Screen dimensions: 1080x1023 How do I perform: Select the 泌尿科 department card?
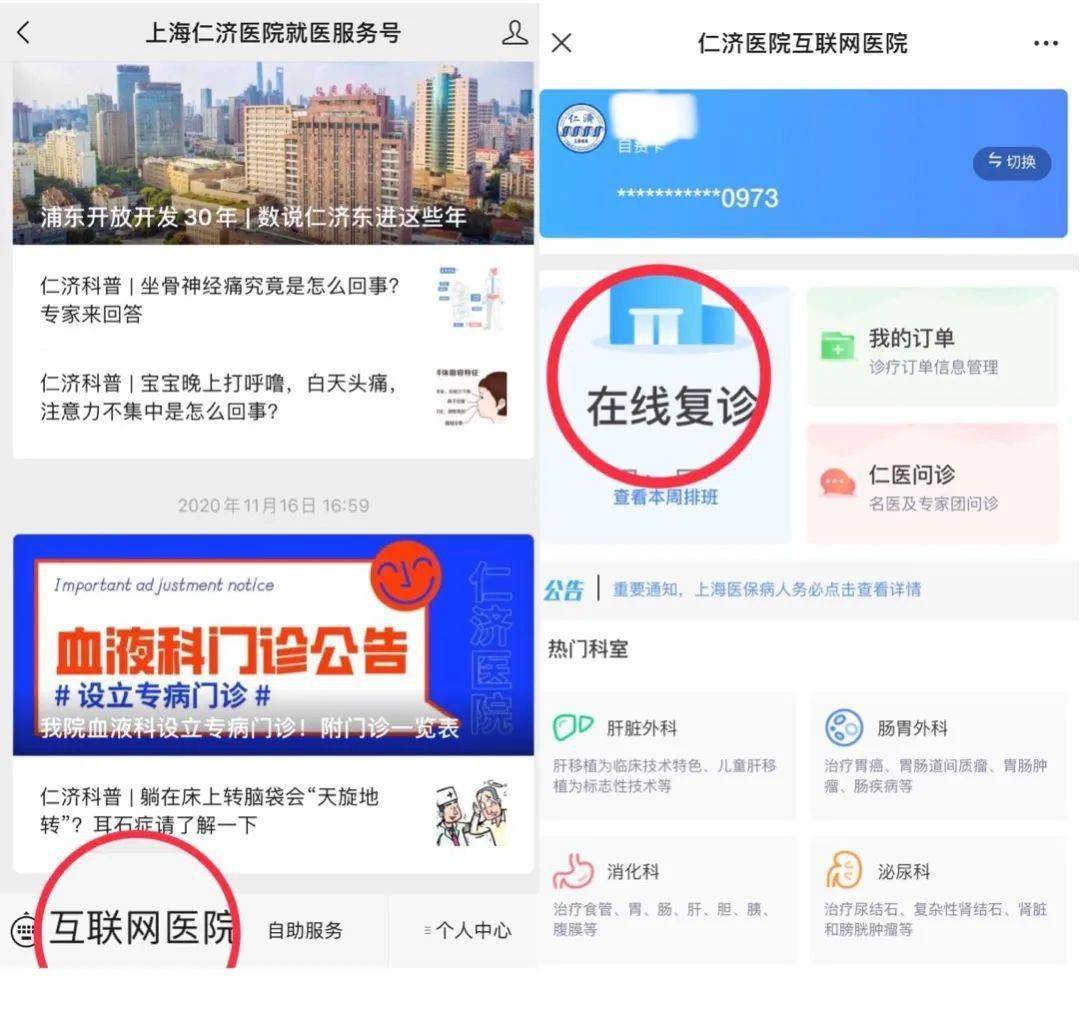(x=937, y=898)
